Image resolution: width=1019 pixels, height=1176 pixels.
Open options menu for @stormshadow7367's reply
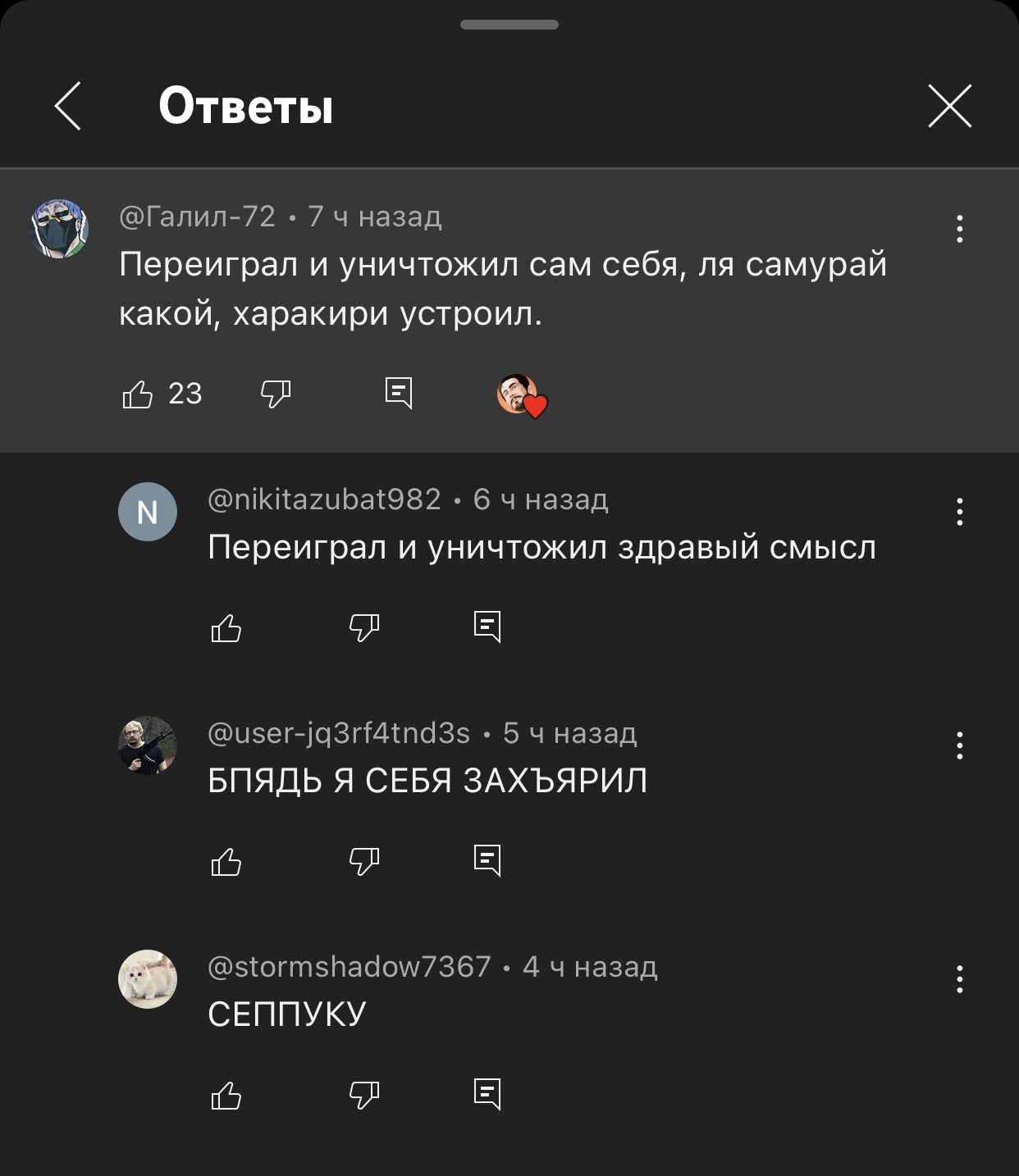point(959,979)
